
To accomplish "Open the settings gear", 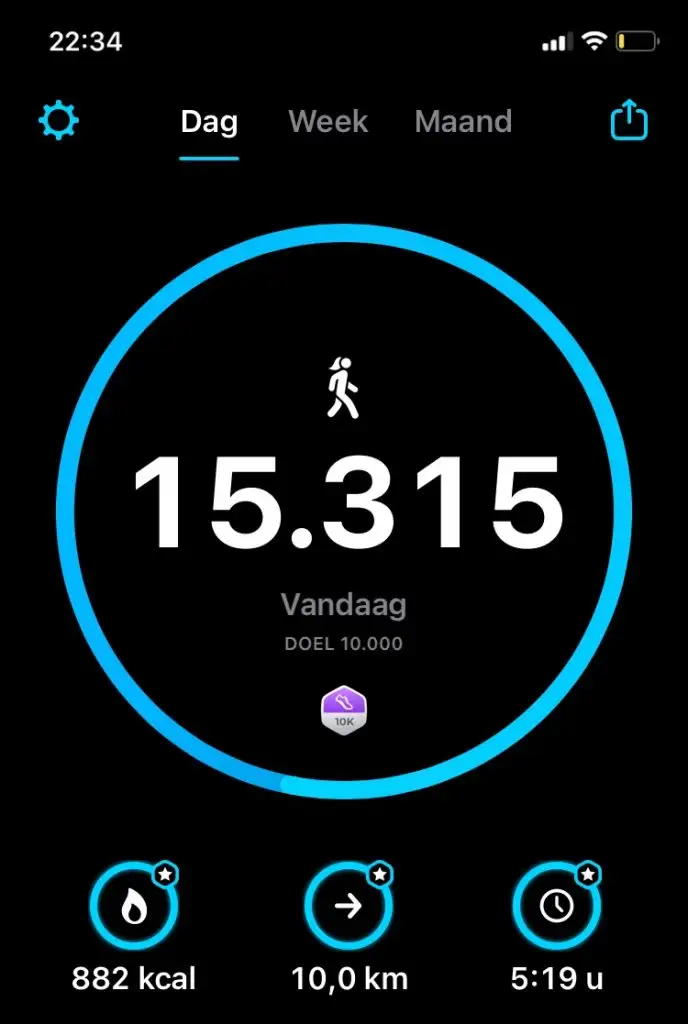I will 59,122.
